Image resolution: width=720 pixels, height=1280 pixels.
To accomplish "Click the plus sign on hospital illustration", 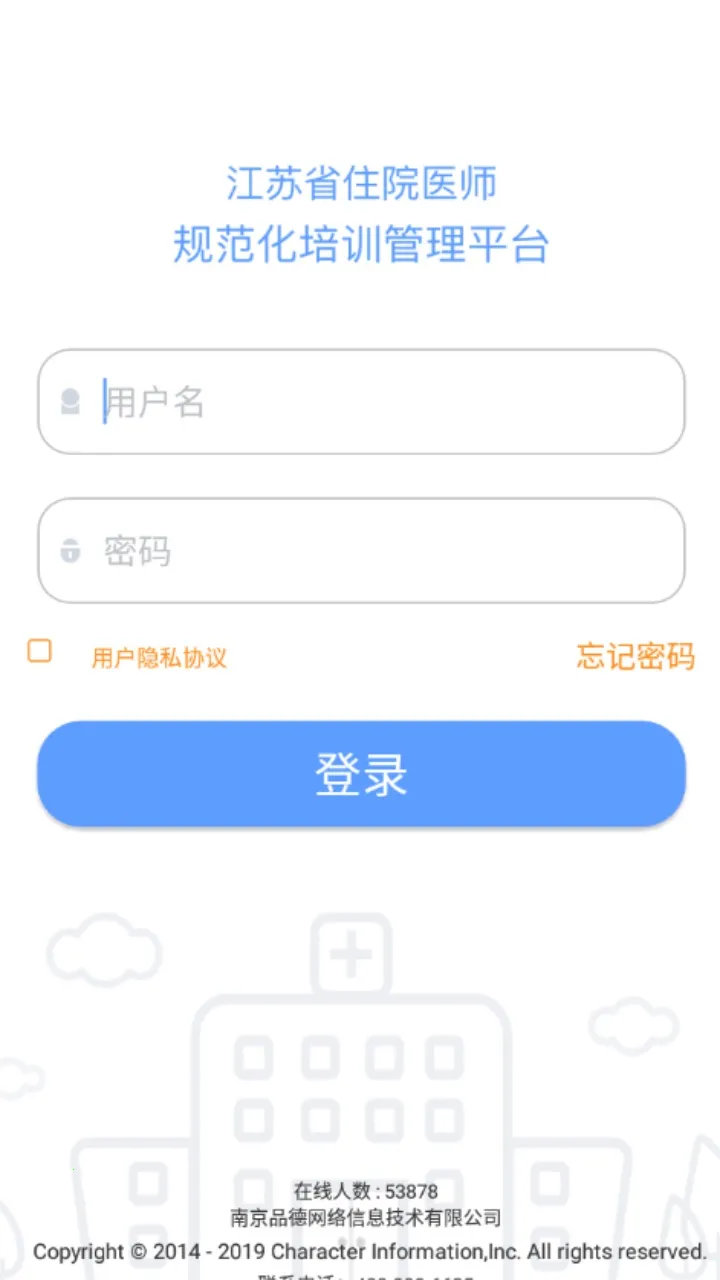I will (x=352, y=955).
